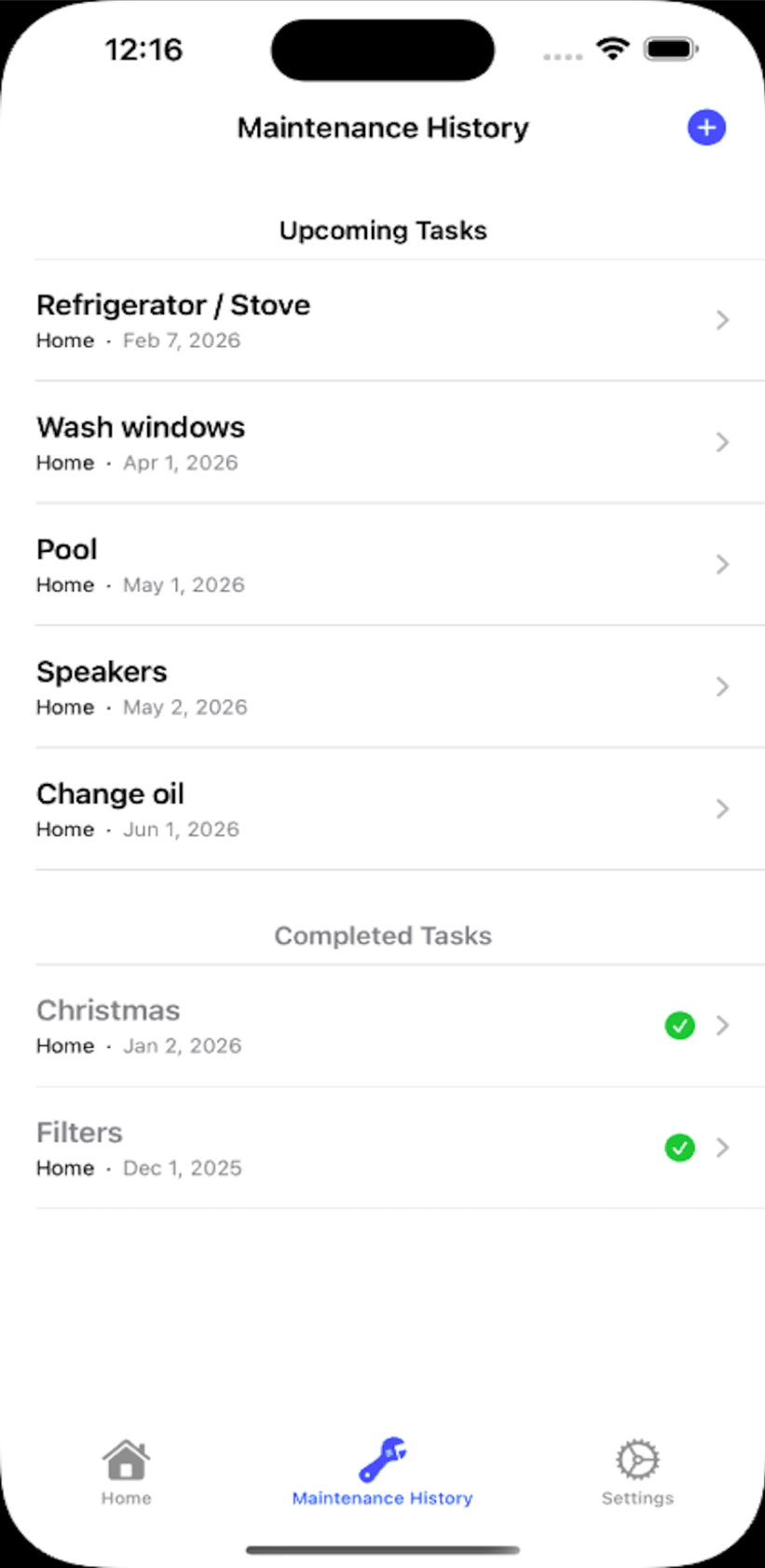Add a new maintenance task
This screenshot has width=765, height=1568.
coord(706,128)
